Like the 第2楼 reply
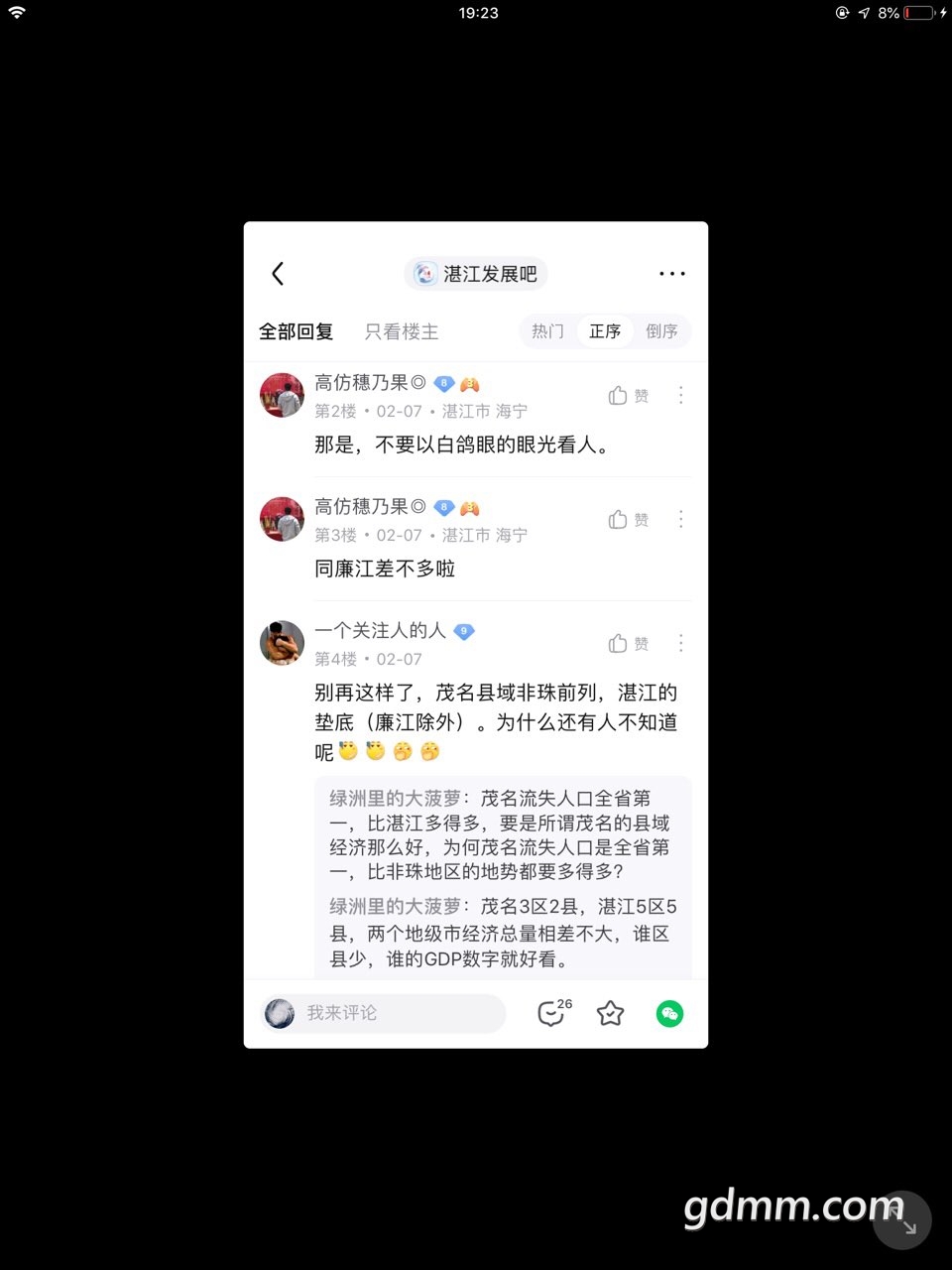Viewport: 952px width, 1270px height. [x=628, y=396]
